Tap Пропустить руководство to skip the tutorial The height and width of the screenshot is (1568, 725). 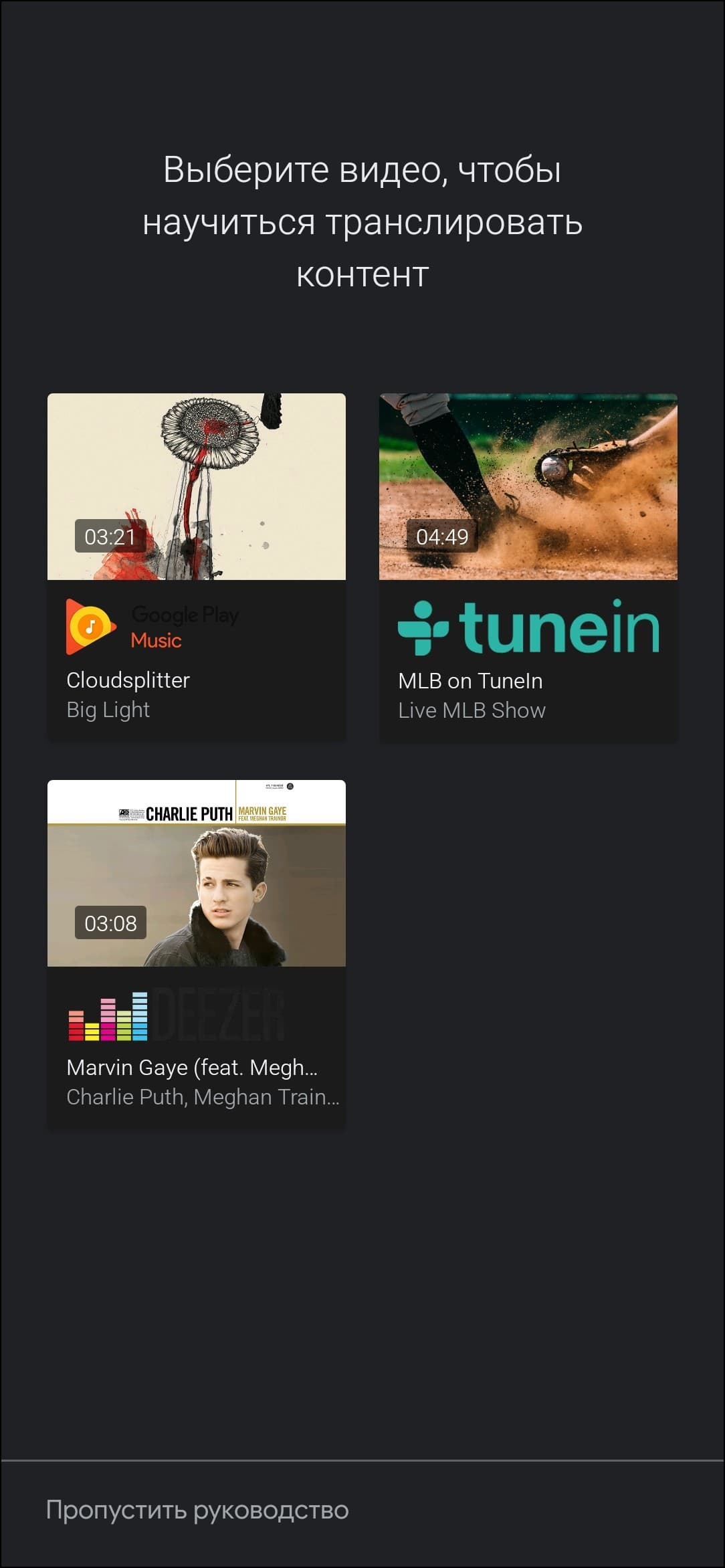pos(197,1510)
